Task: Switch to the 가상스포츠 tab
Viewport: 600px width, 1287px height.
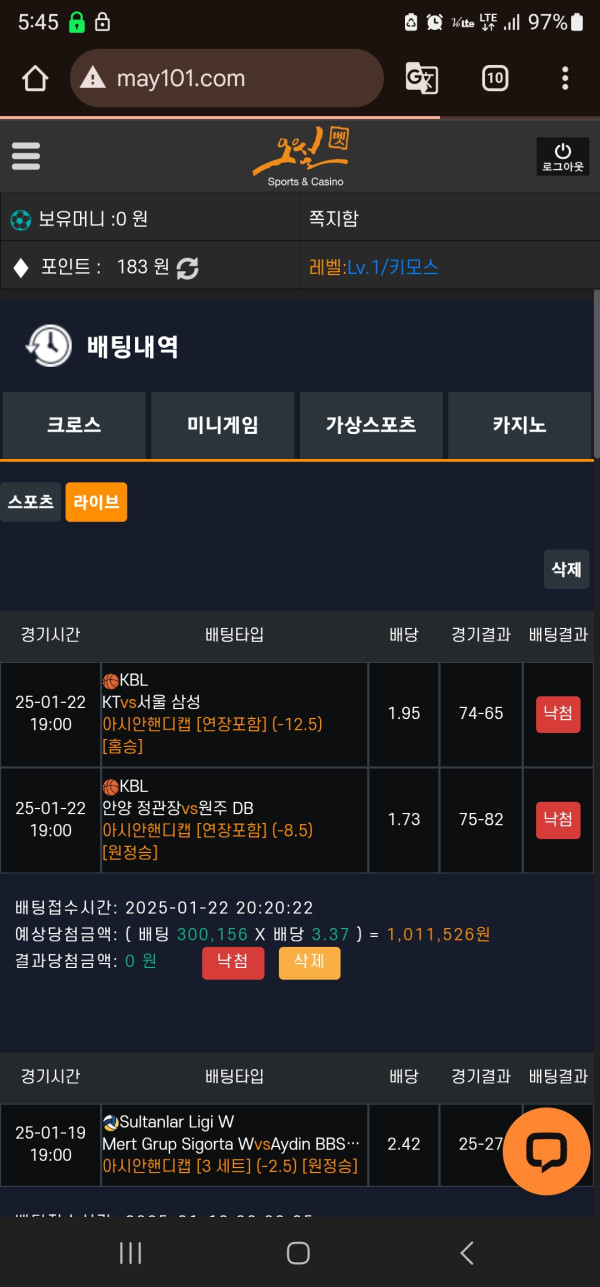Action: pos(371,425)
